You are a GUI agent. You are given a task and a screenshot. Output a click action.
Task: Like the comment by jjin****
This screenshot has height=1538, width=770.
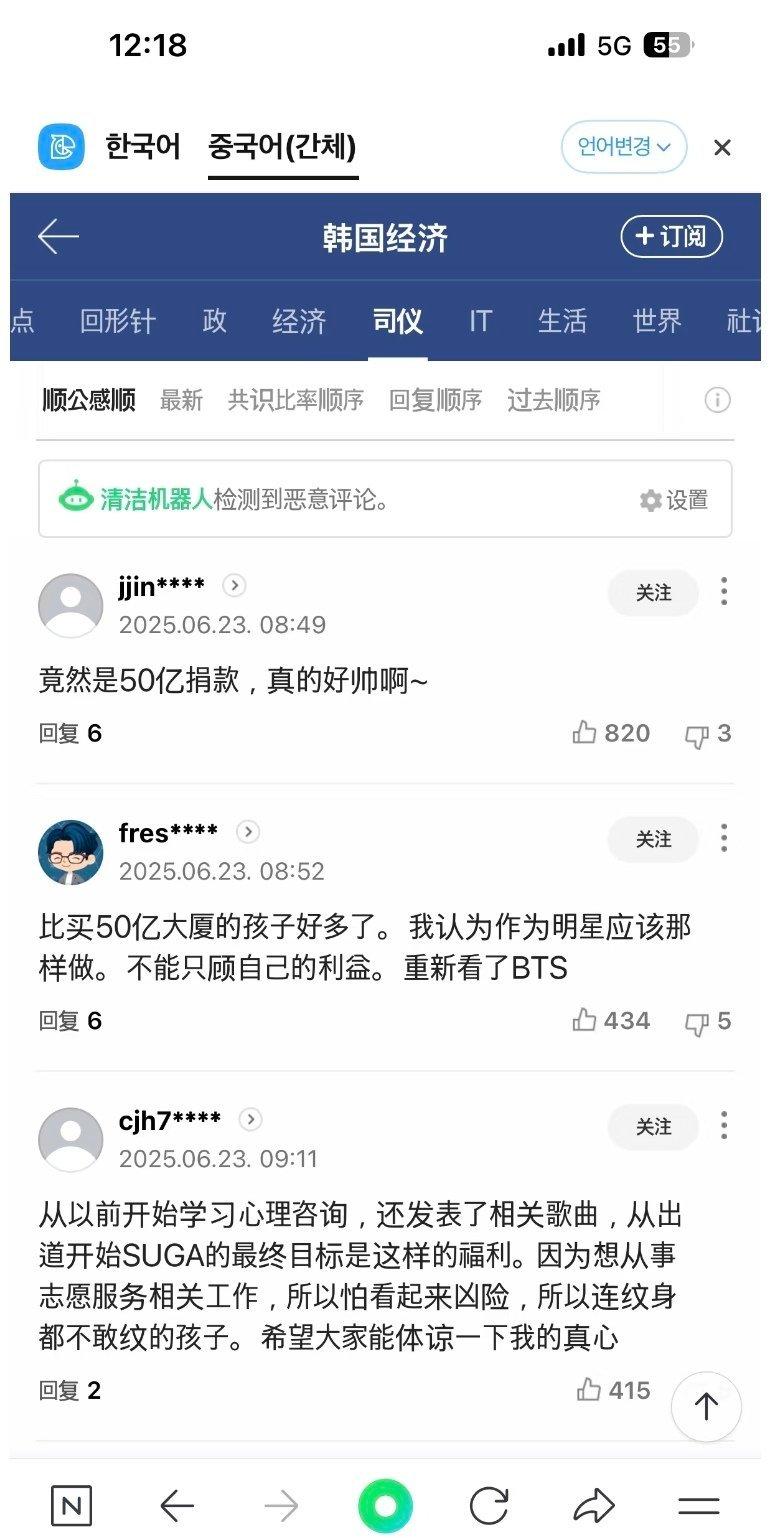pos(611,733)
